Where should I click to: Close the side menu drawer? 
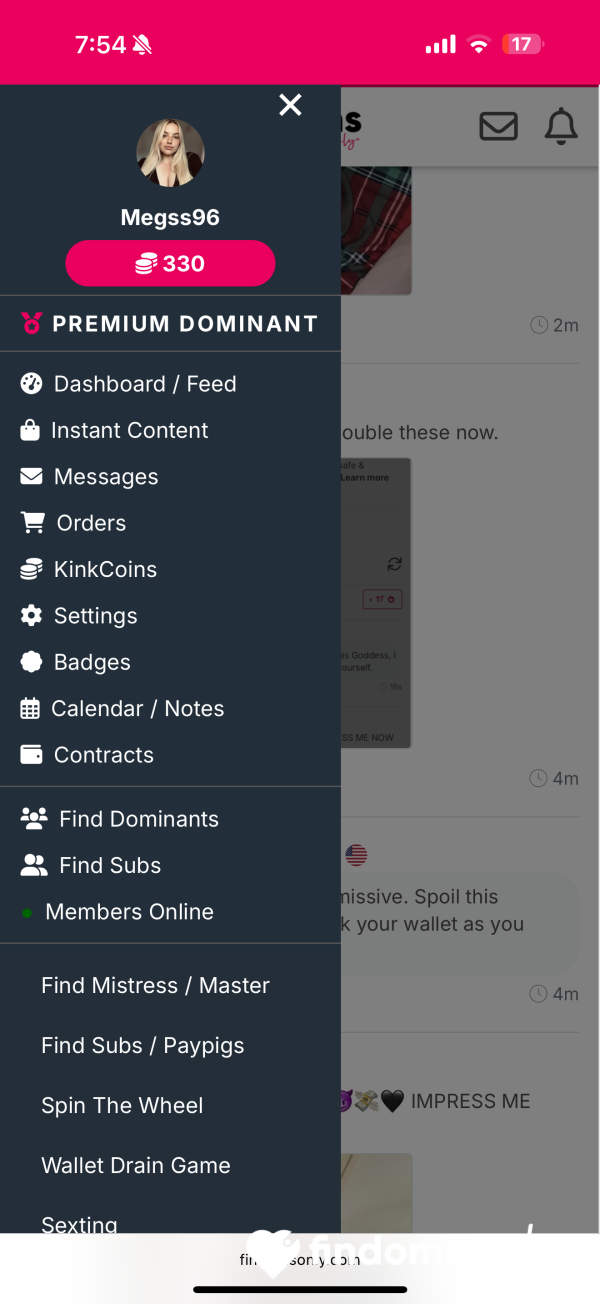[x=290, y=105]
